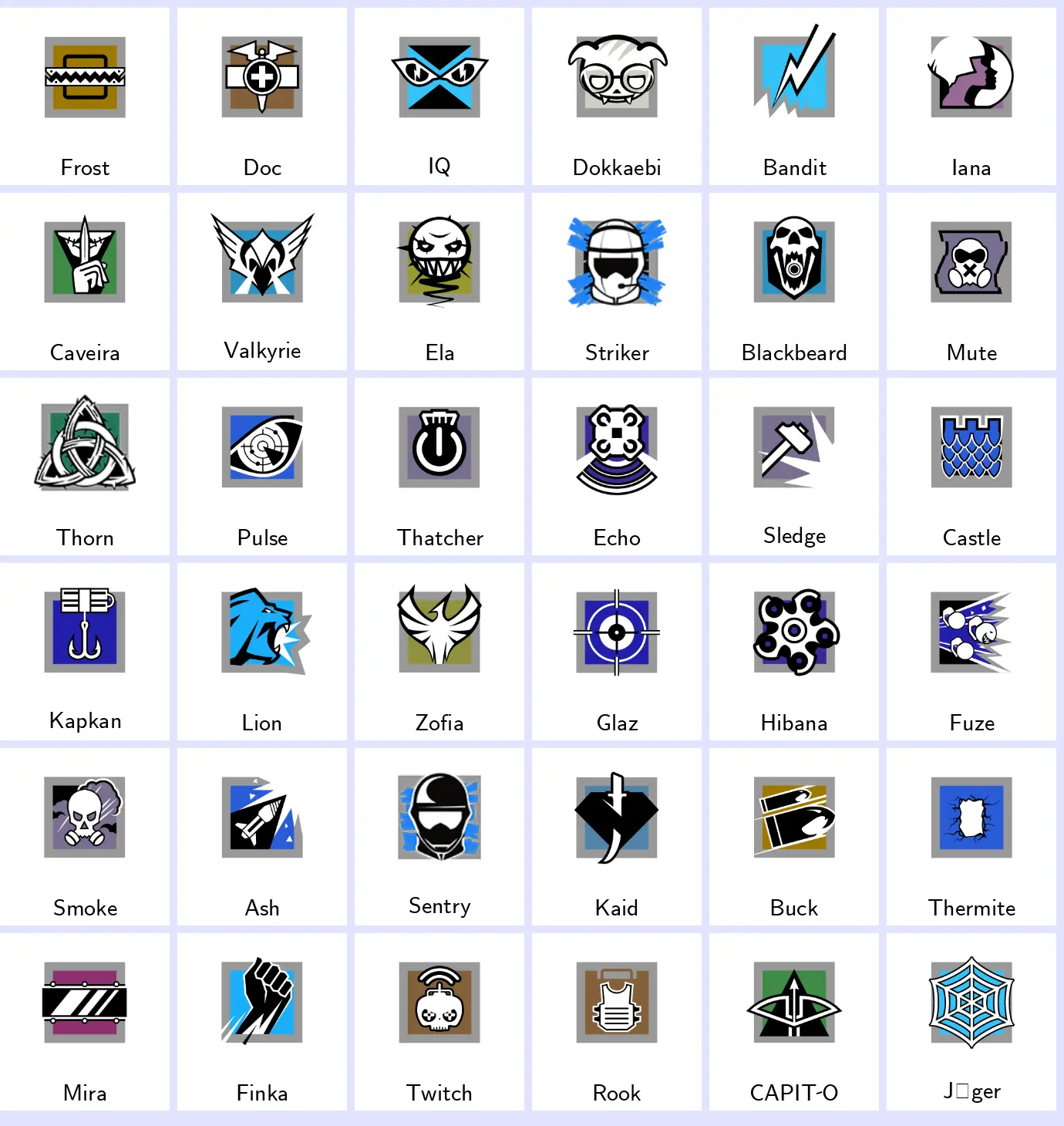Screen dimensions: 1064x1126
Task: Tap the Caveira operator
Action: tap(85, 281)
